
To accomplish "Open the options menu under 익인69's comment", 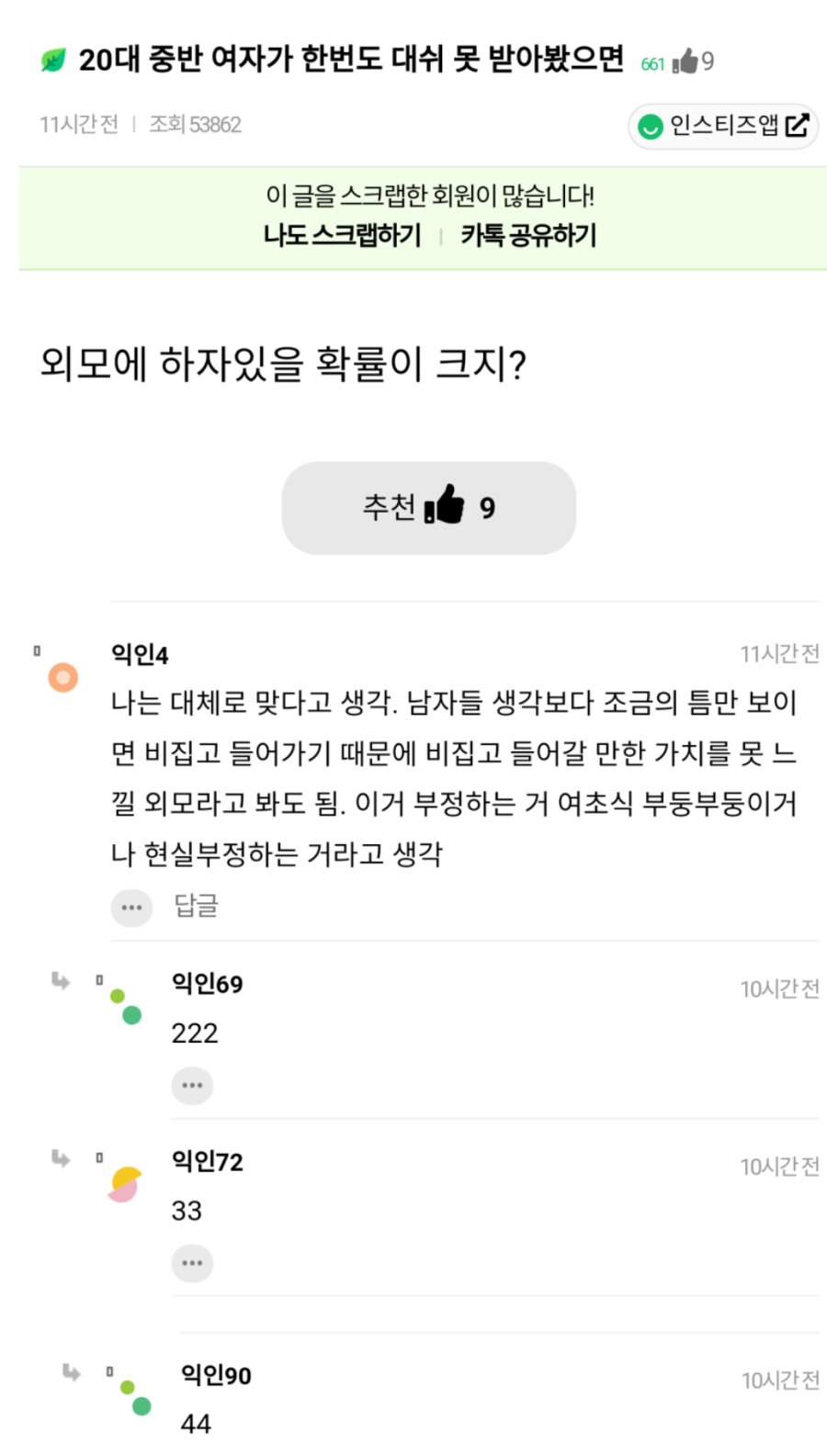I will coord(192,1086).
